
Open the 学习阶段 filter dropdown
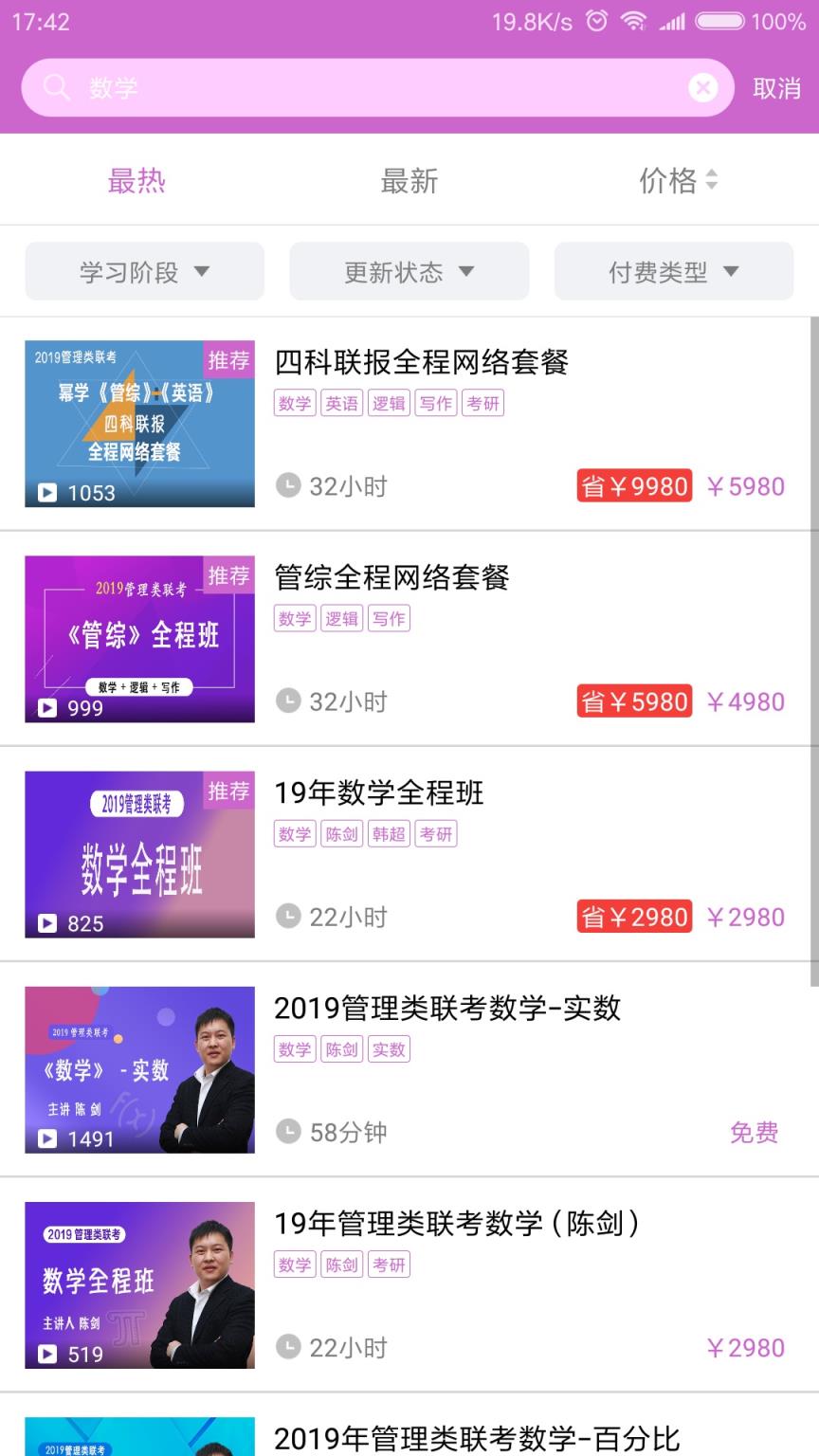pos(143,271)
